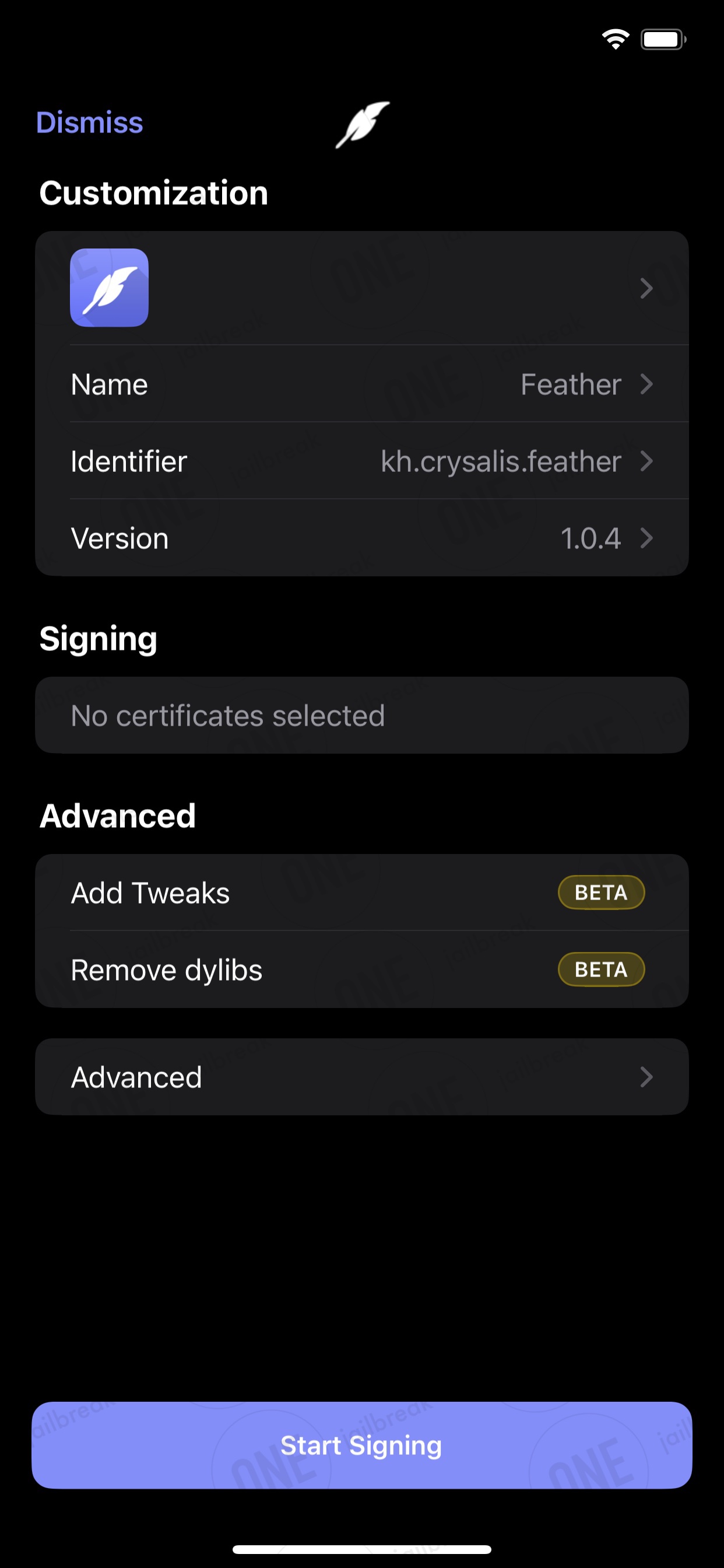Tap No certificates selected row
The width and height of the screenshot is (724, 1568).
[x=362, y=715]
